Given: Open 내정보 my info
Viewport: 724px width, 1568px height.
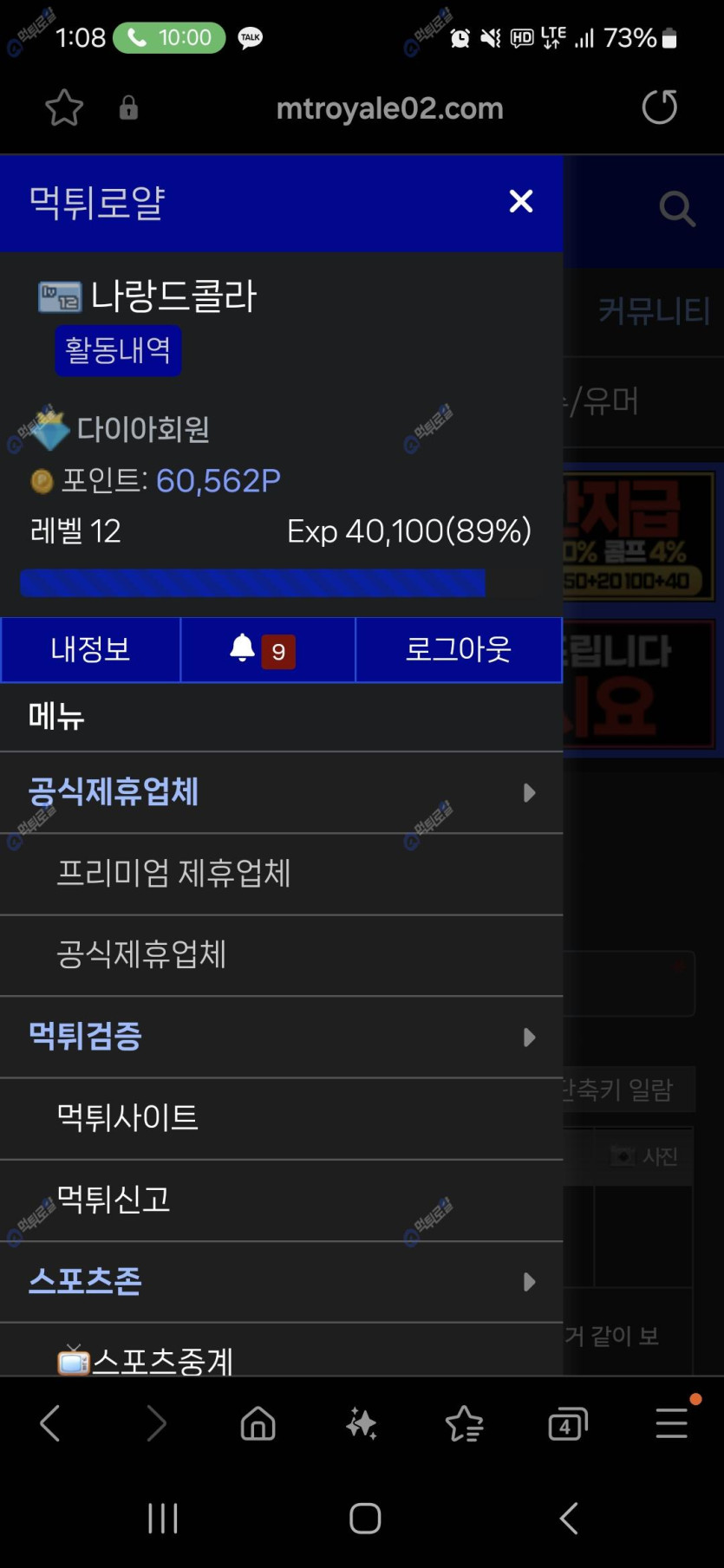Looking at the screenshot, I should click(90, 649).
